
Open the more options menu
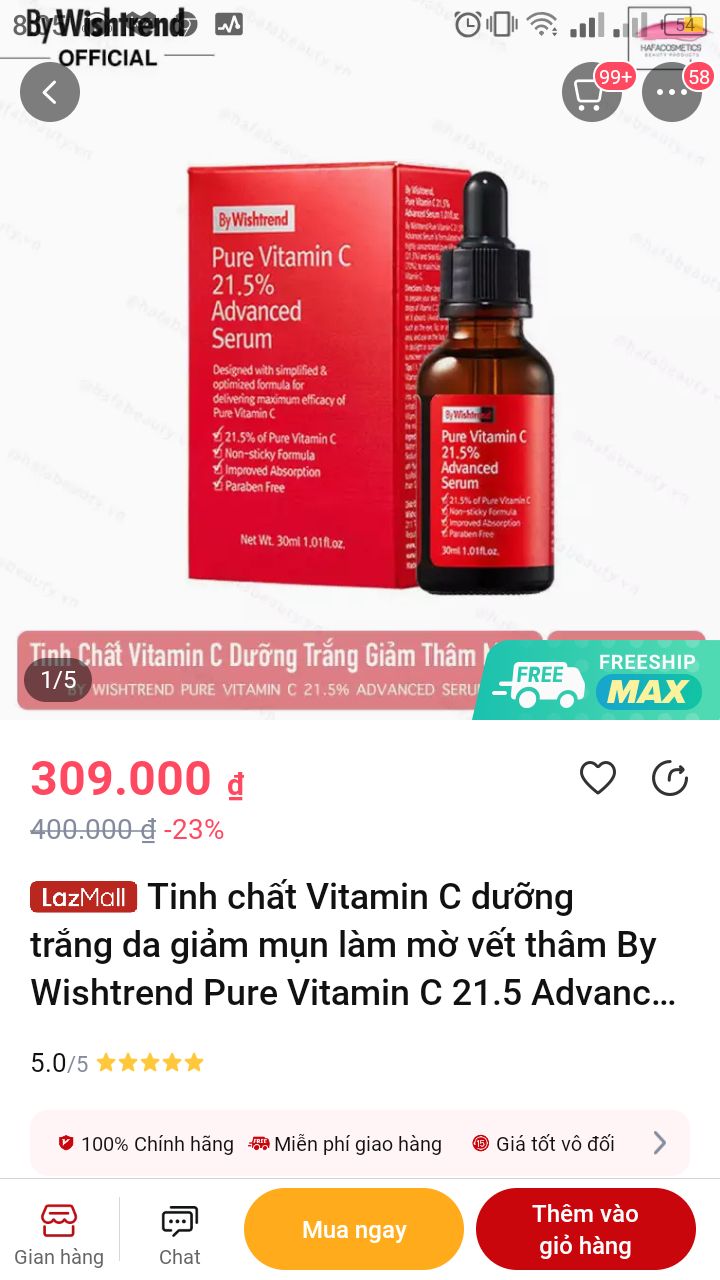coord(672,92)
